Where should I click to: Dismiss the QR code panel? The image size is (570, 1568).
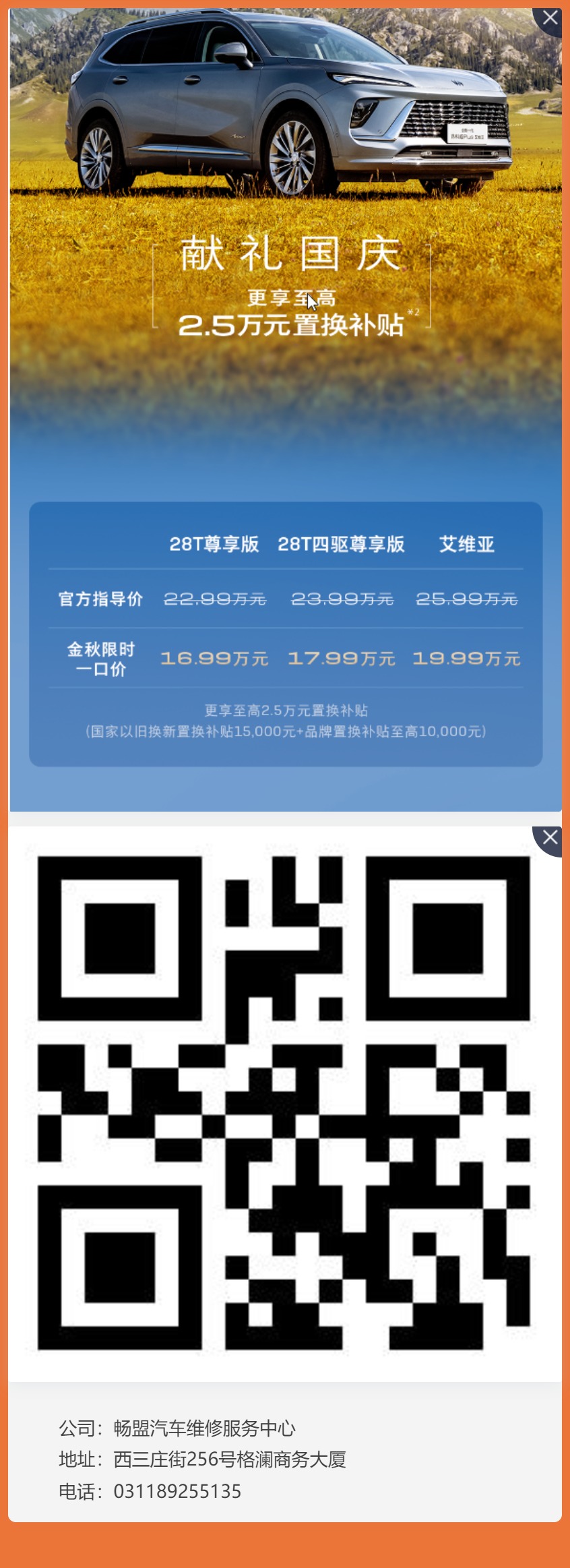point(550,838)
